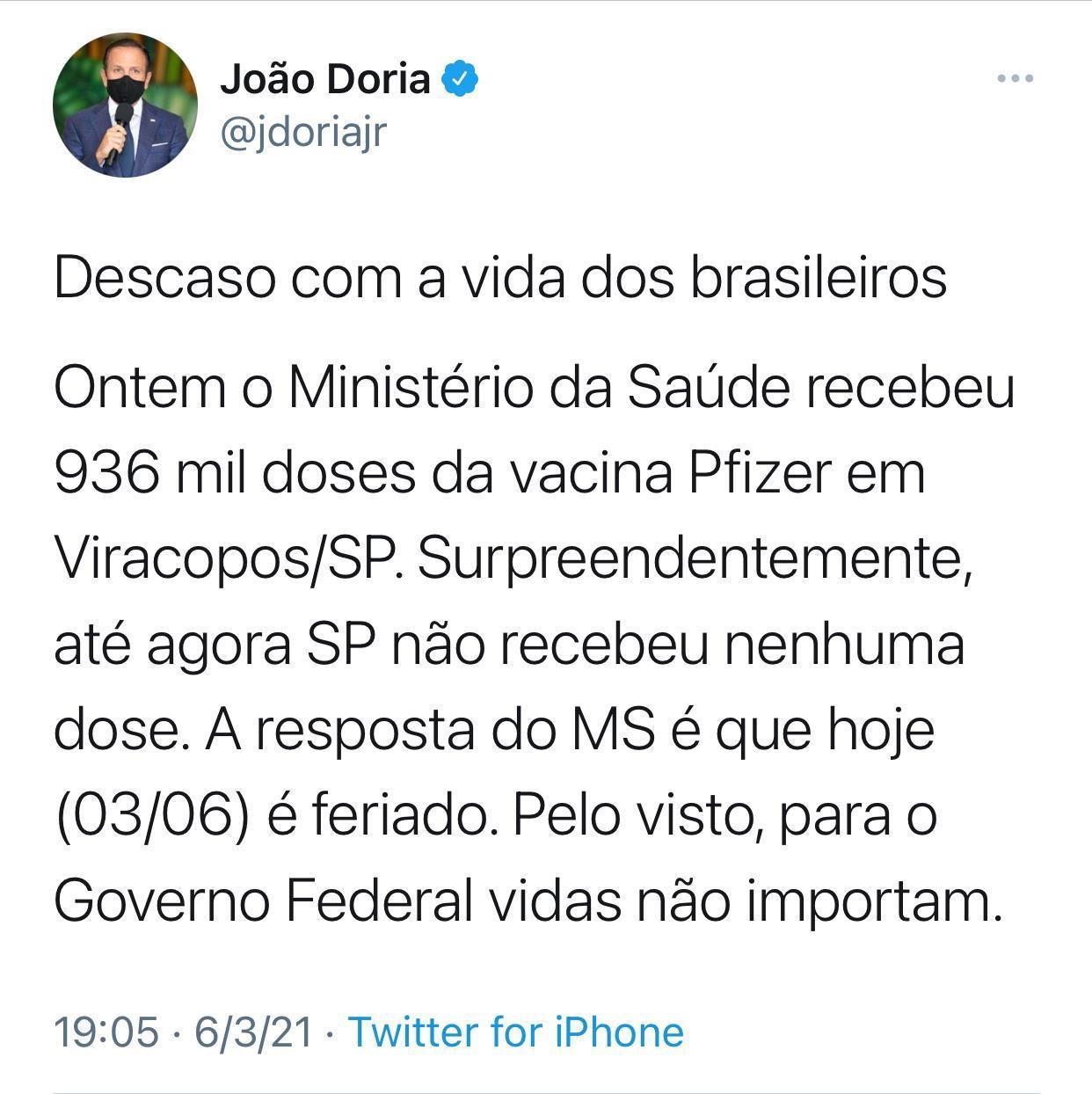Open João Doria's profile picture
Image resolution: width=1092 pixels, height=1094 pixels.
click(125, 106)
